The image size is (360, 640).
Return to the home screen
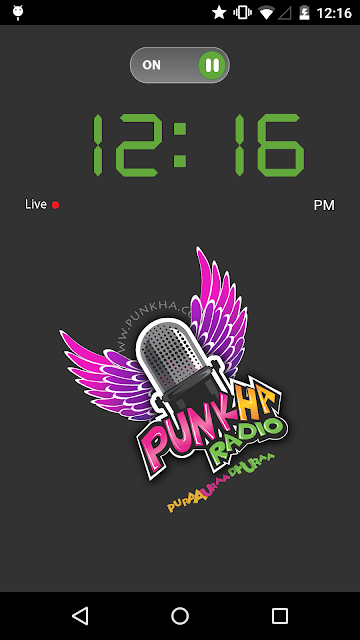click(180, 616)
